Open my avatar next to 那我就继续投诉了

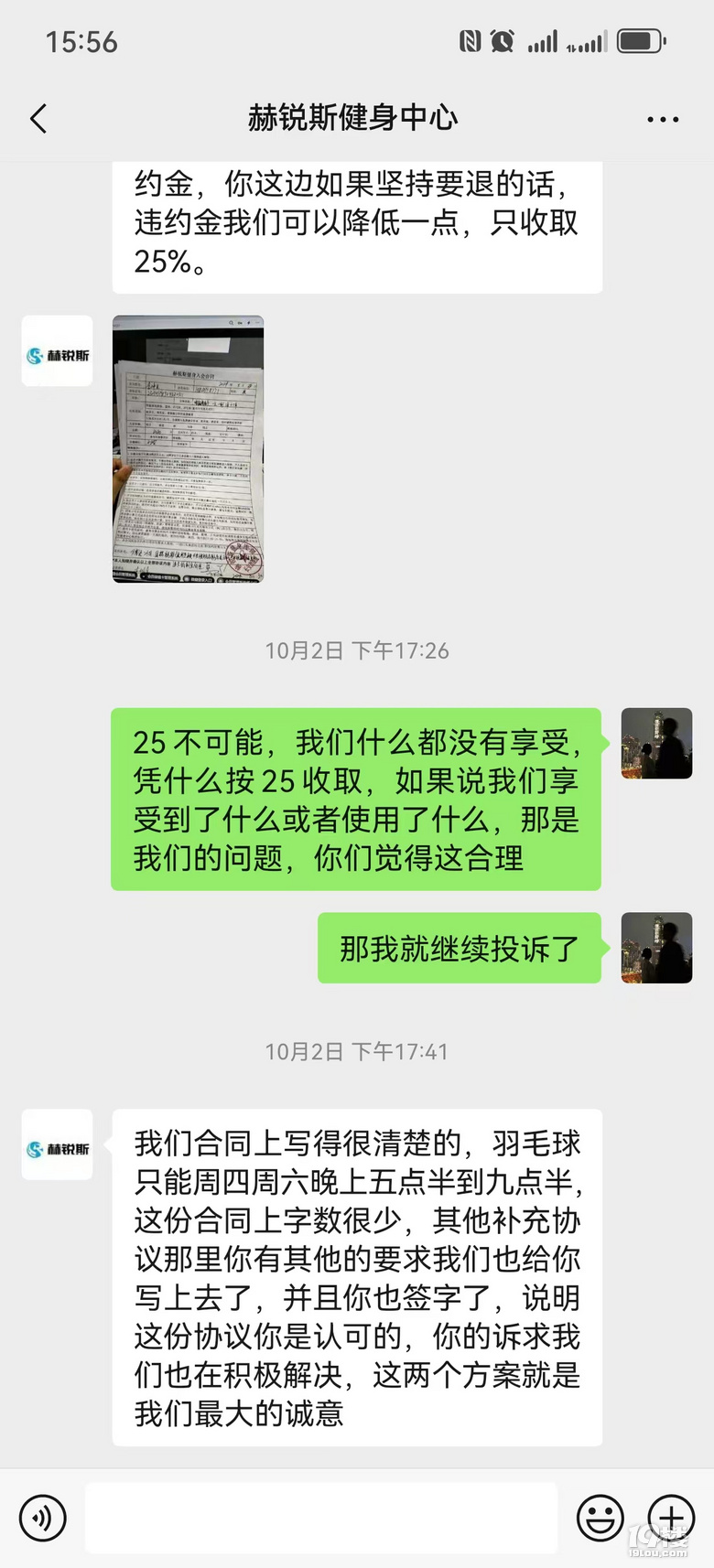tap(656, 948)
